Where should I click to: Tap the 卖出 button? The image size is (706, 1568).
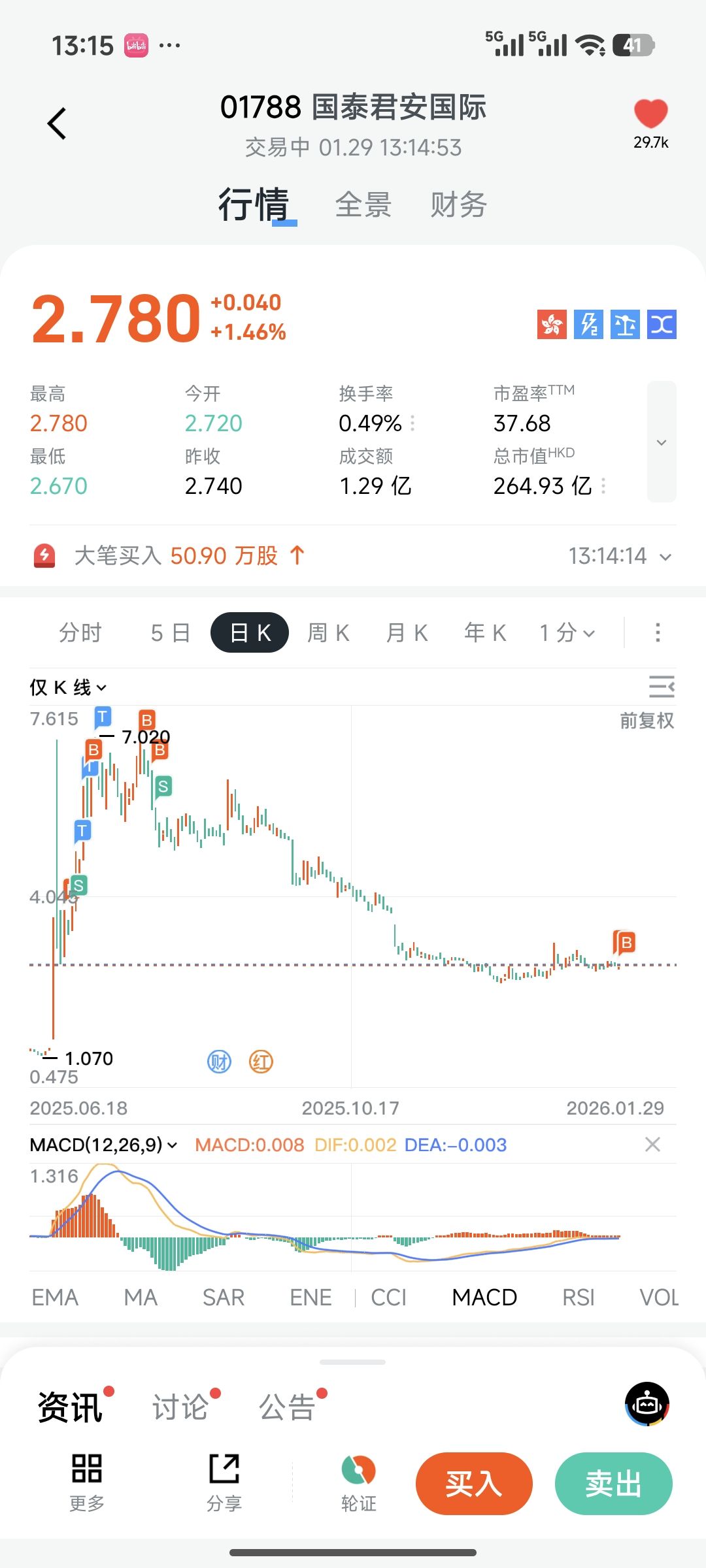point(613,1483)
